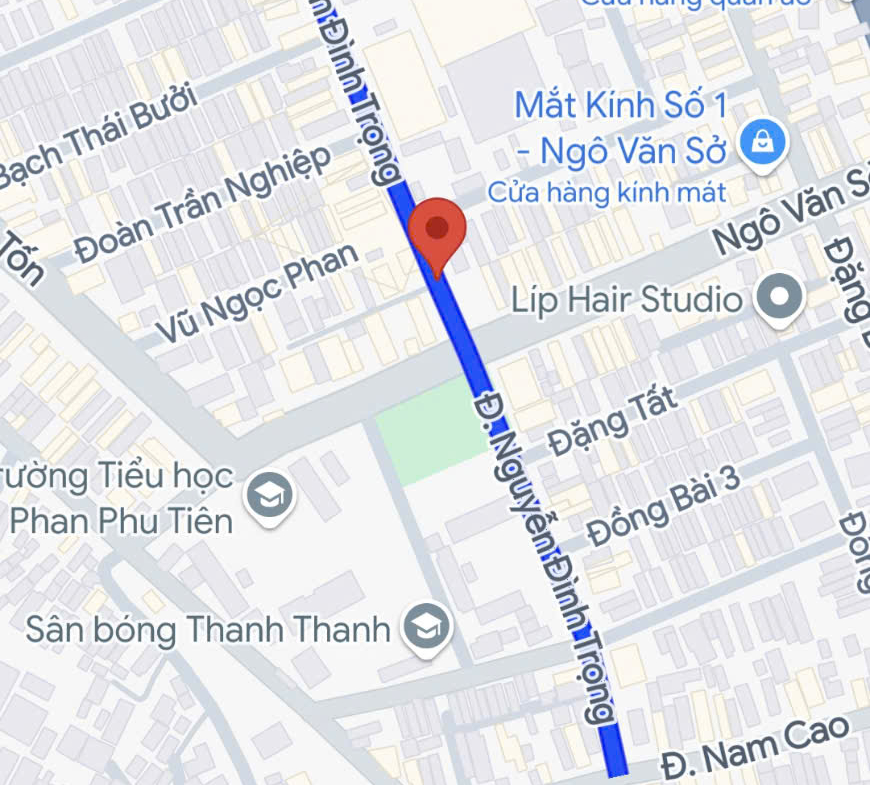Open the Sân bóng Thanh Thanh marker
The height and width of the screenshot is (785, 870).
click(426, 627)
